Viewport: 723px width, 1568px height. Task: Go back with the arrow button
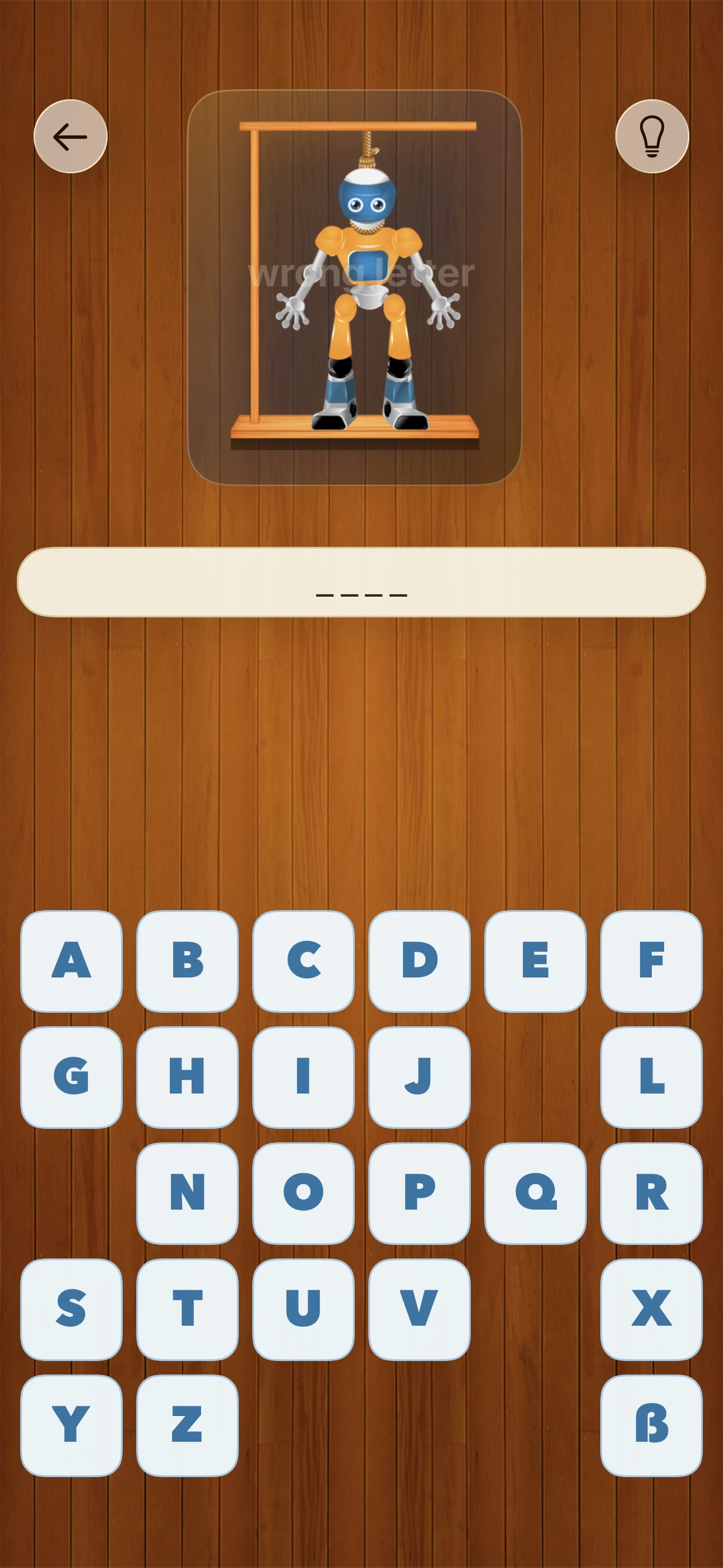tap(70, 136)
